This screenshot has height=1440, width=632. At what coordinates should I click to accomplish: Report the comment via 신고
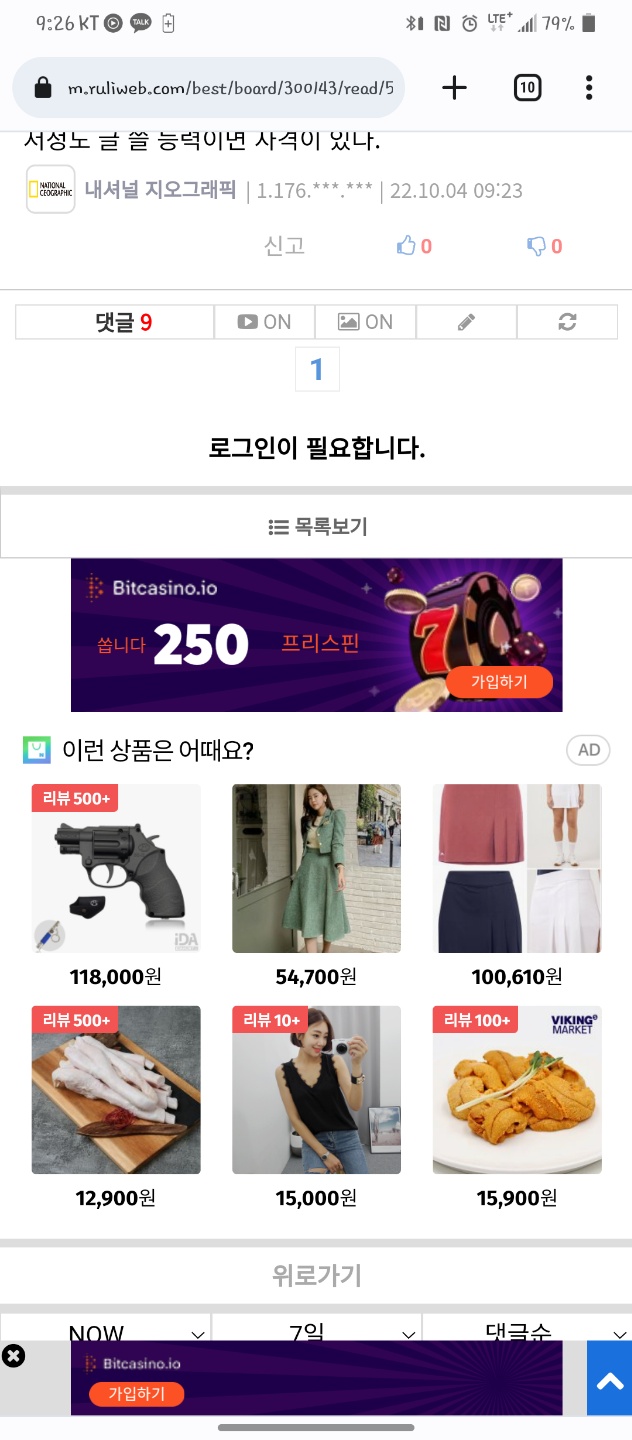(x=284, y=245)
